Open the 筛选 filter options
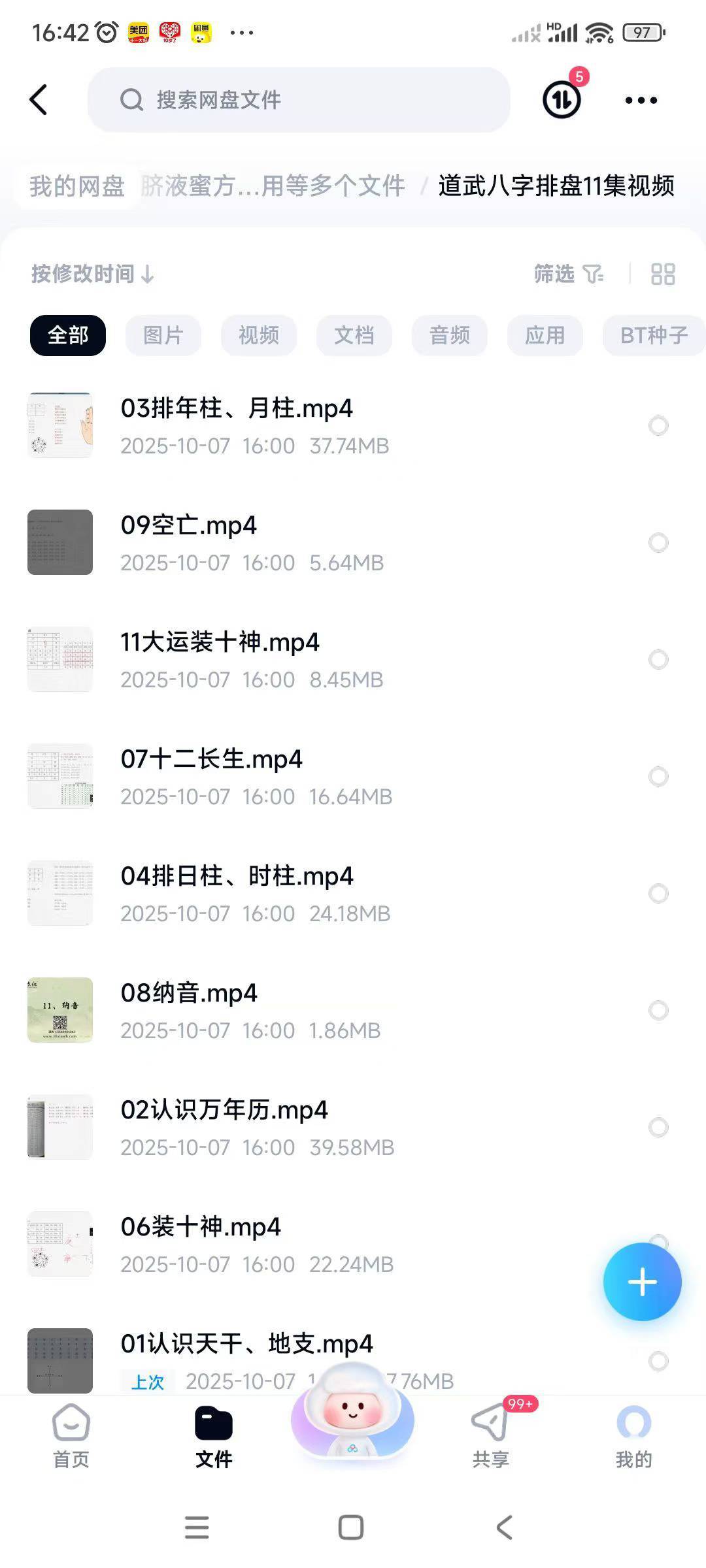706x1568 pixels. coord(568,274)
